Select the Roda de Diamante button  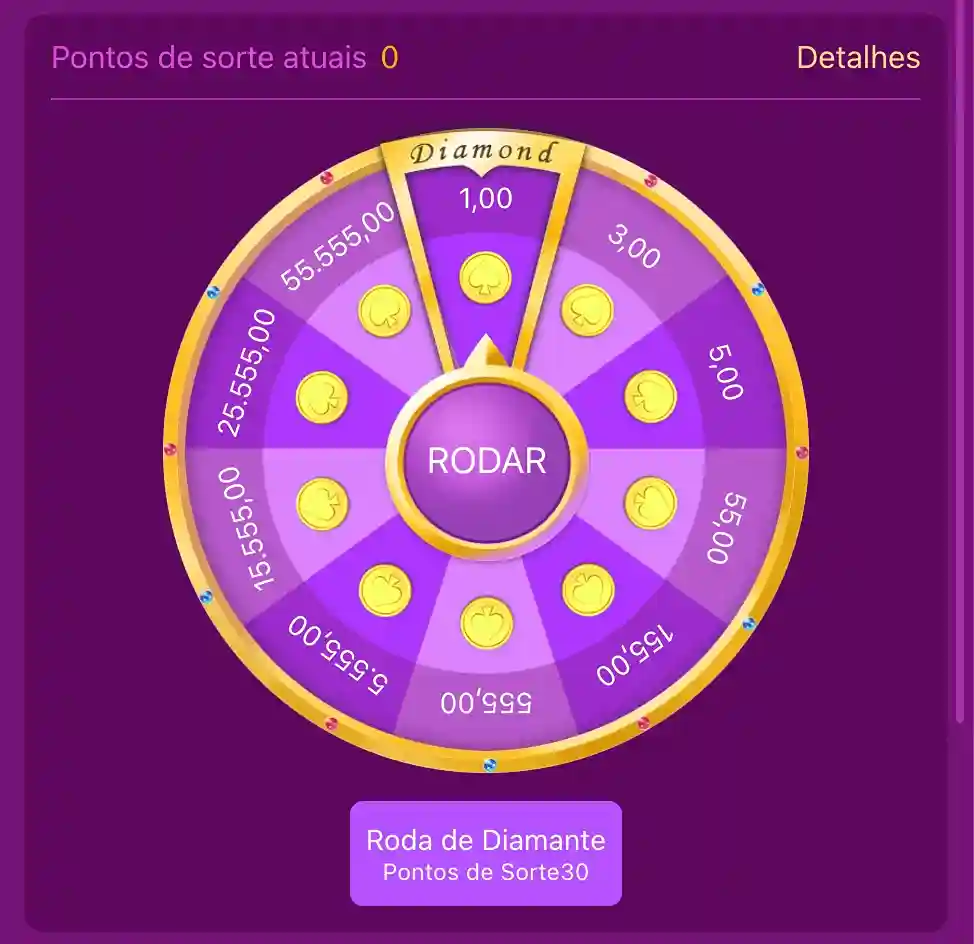point(486,853)
